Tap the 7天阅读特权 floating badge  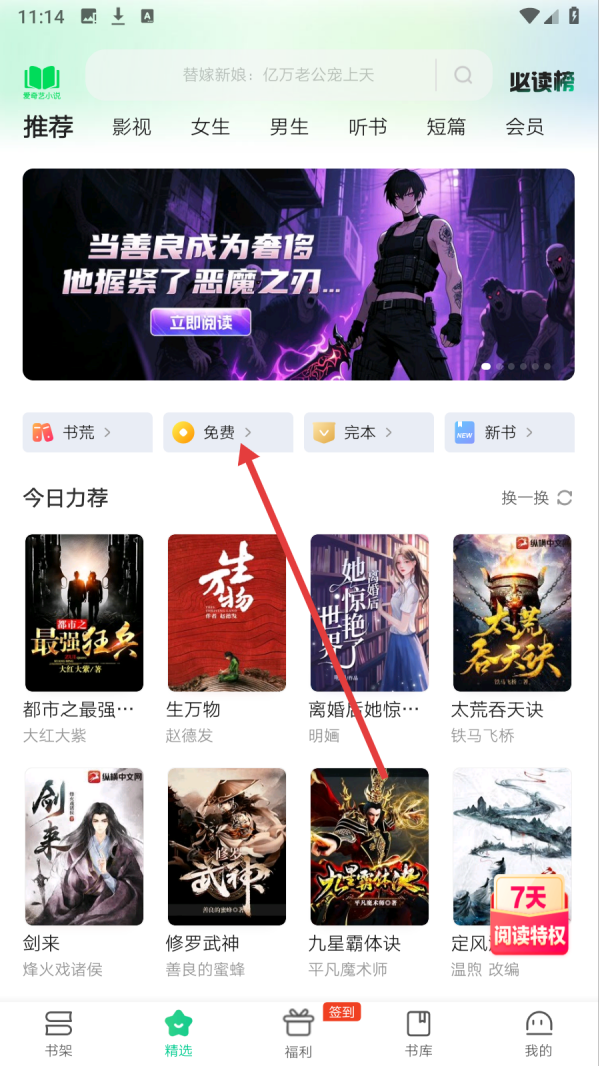coord(530,912)
